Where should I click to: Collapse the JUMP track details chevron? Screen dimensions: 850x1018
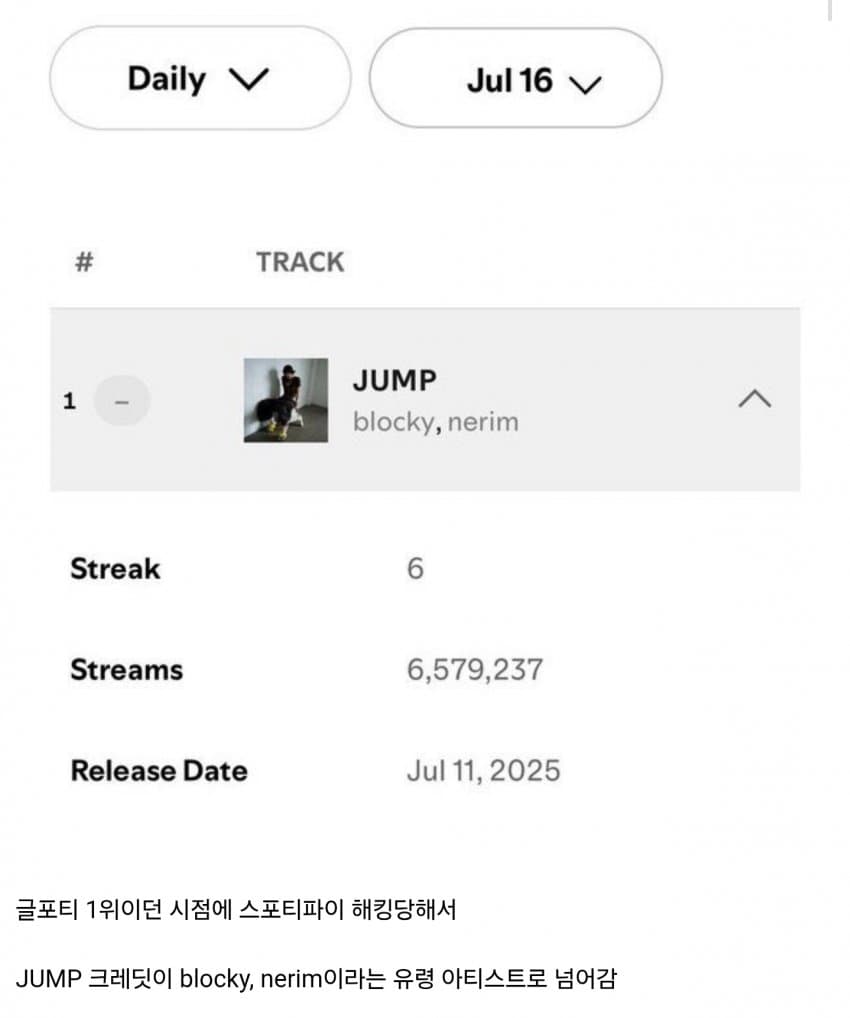[754, 399]
